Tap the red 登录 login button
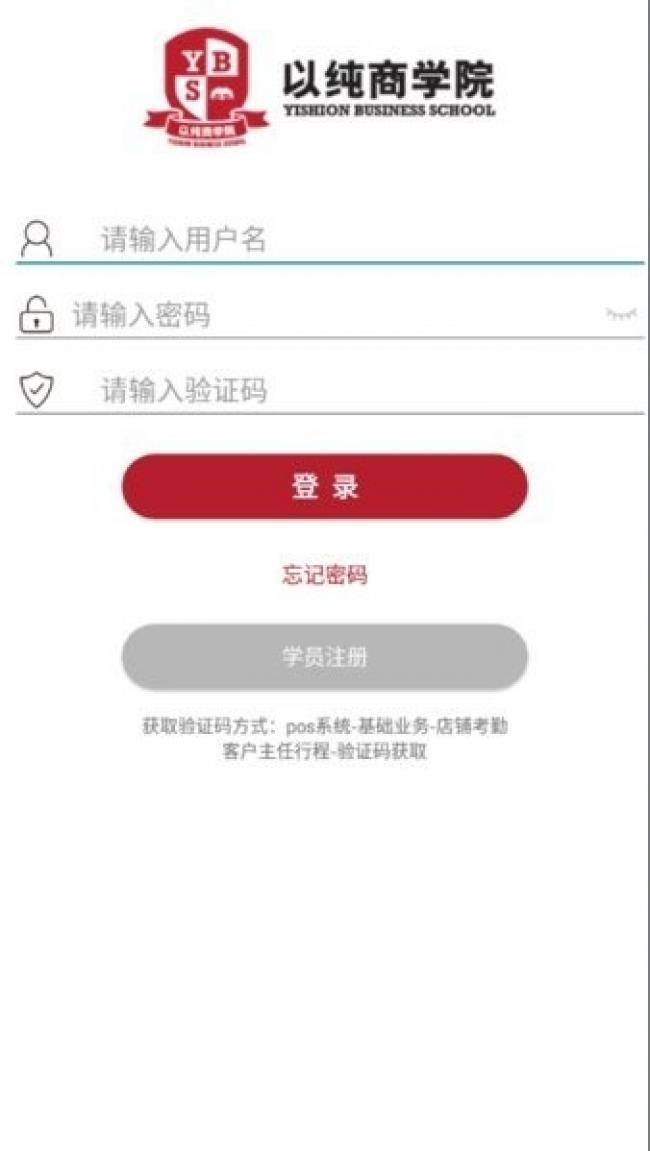This screenshot has width=650, height=1151. 325,487
